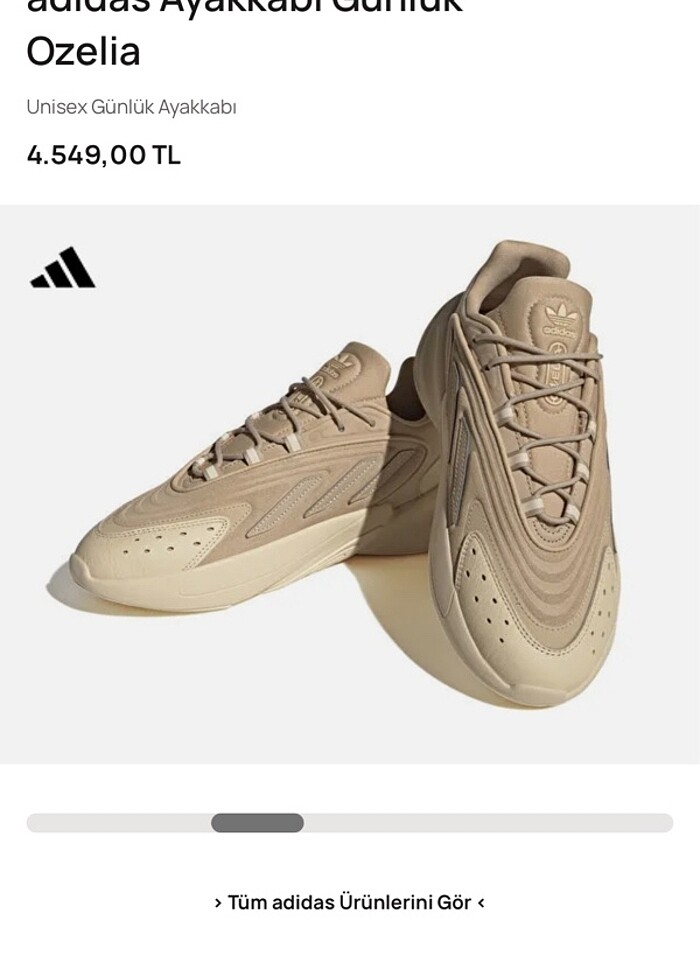Open the Ozelia shoe product image

[350, 485]
